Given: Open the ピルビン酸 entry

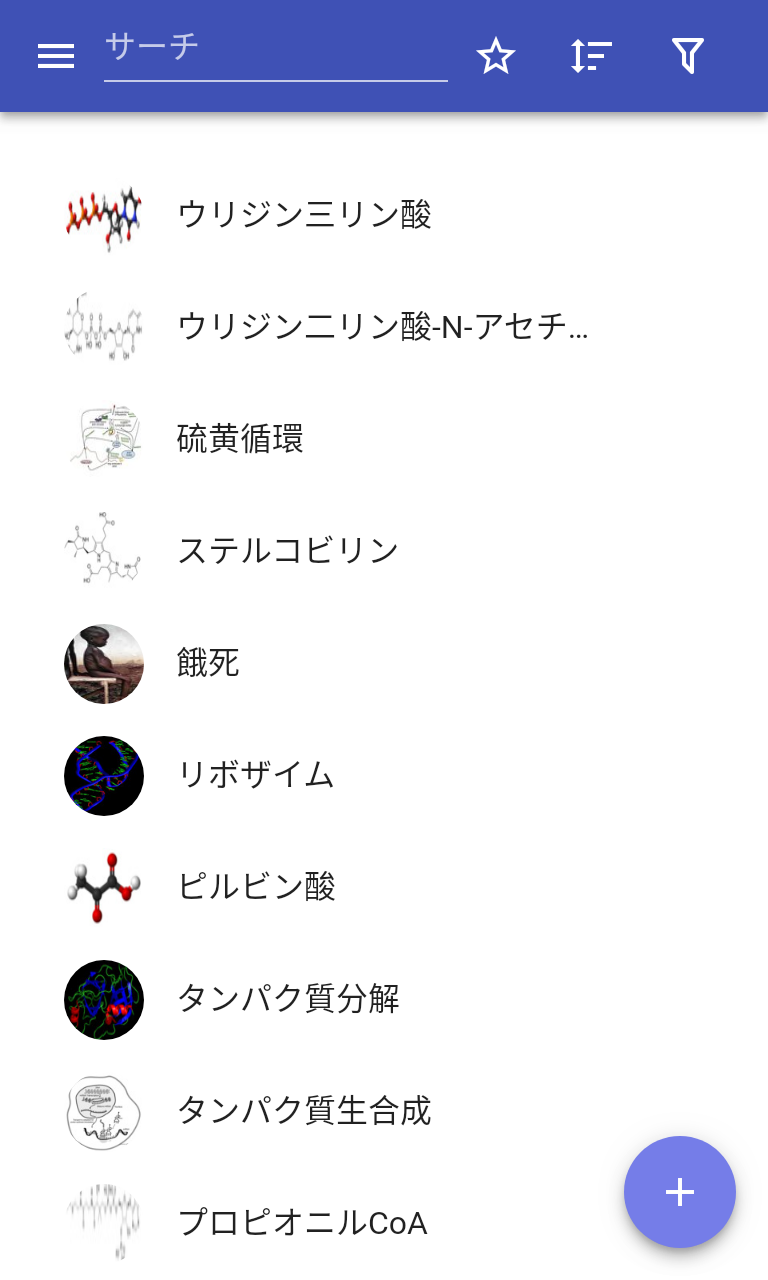Looking at the screenshot, I should (x=256, y=886).
